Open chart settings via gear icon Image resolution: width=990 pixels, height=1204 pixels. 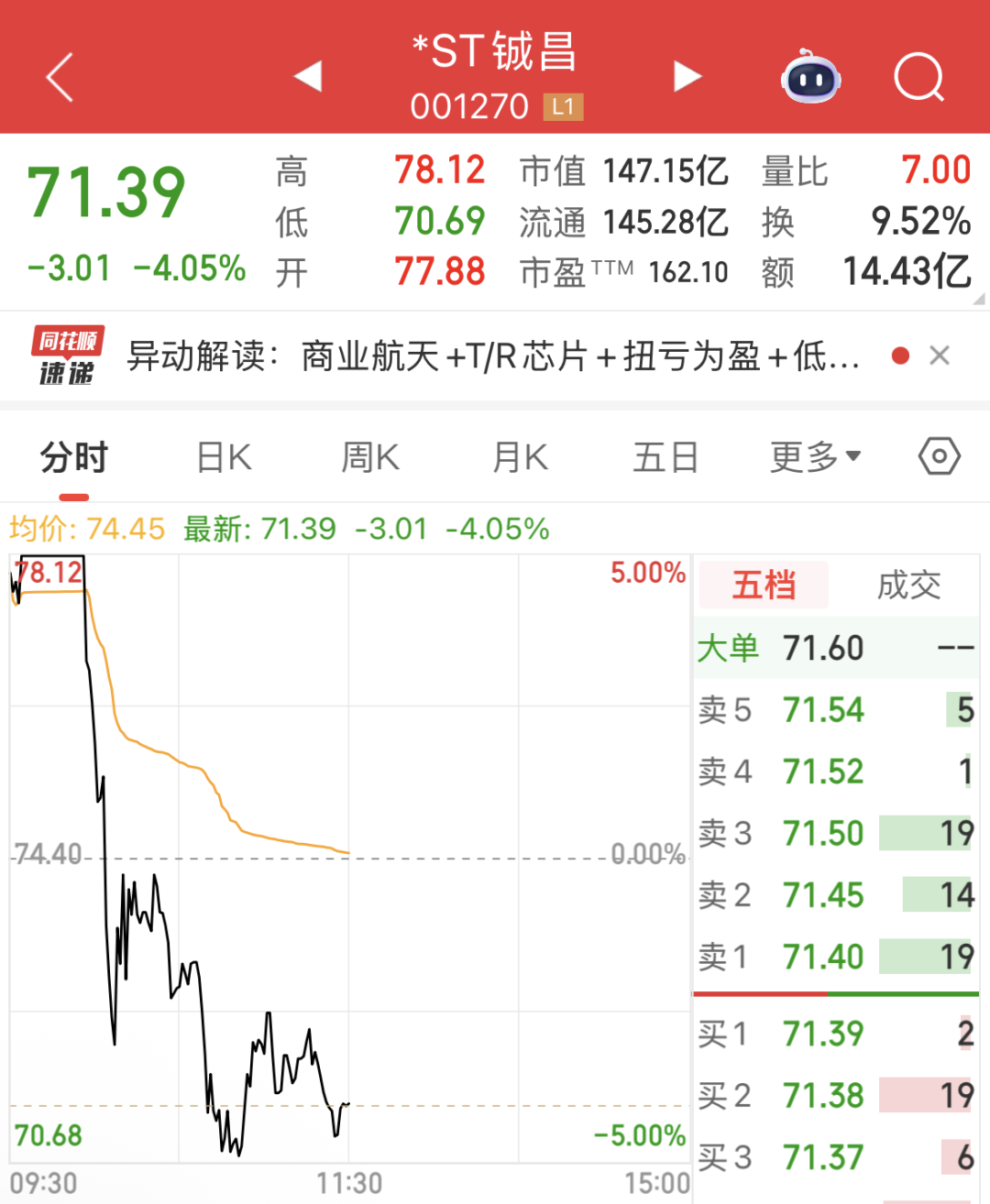939,455
